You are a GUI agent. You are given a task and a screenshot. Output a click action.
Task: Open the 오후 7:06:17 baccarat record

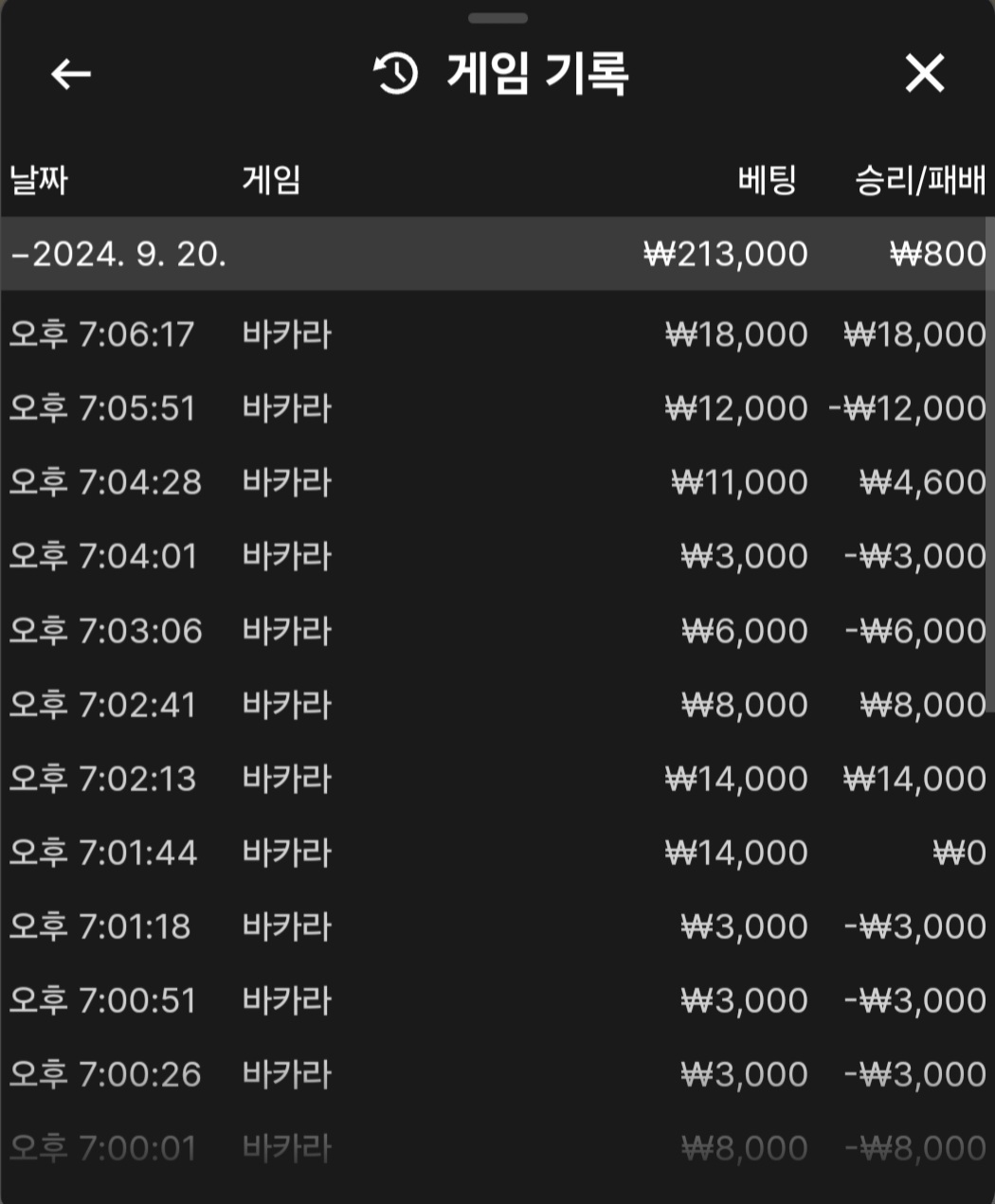(x=497, y=334)
